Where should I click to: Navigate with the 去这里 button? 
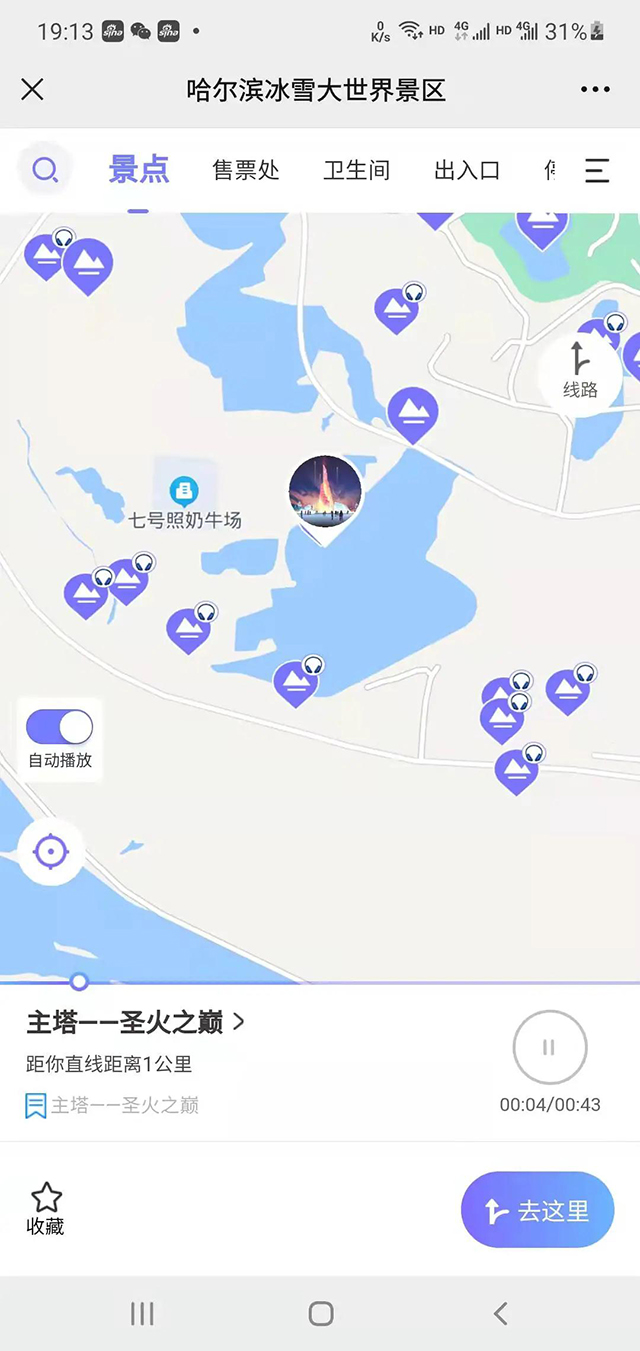point(537,1211)
